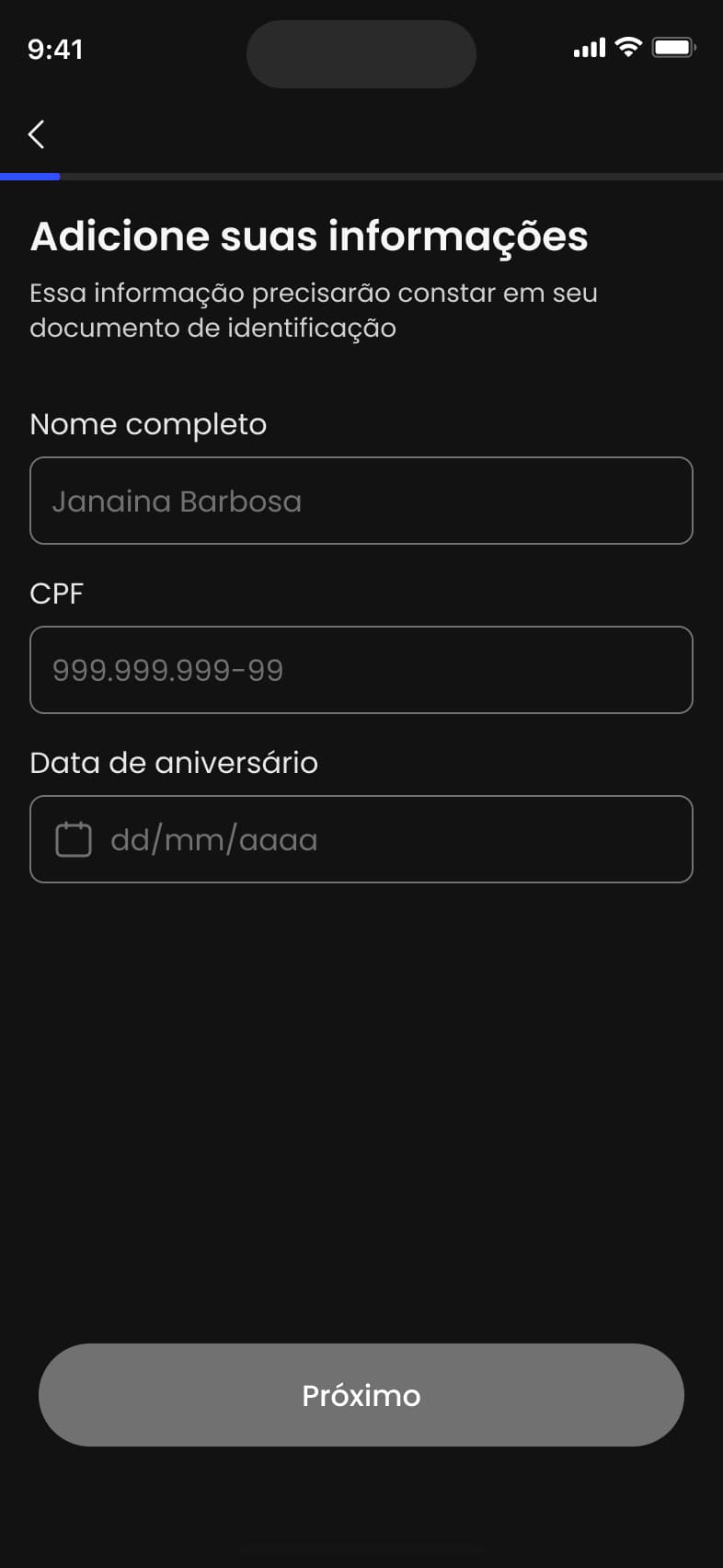Tap the Data de aniversário date field
Image resolution: width=723 pixels, height=1568 pixels.
point(361,838)
